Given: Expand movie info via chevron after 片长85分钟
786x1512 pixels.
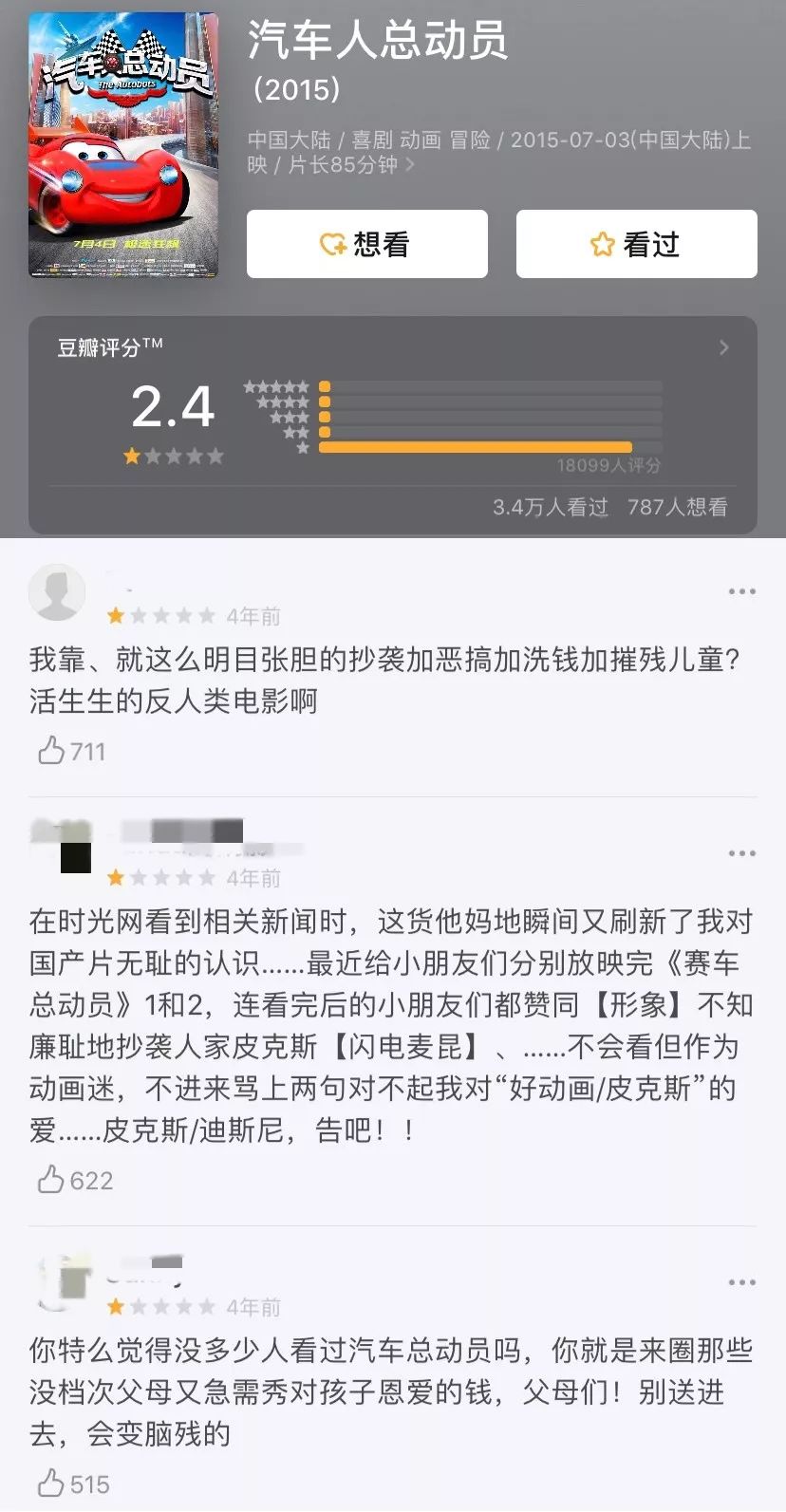Looking at the screenshot, I should click(410, 164).
